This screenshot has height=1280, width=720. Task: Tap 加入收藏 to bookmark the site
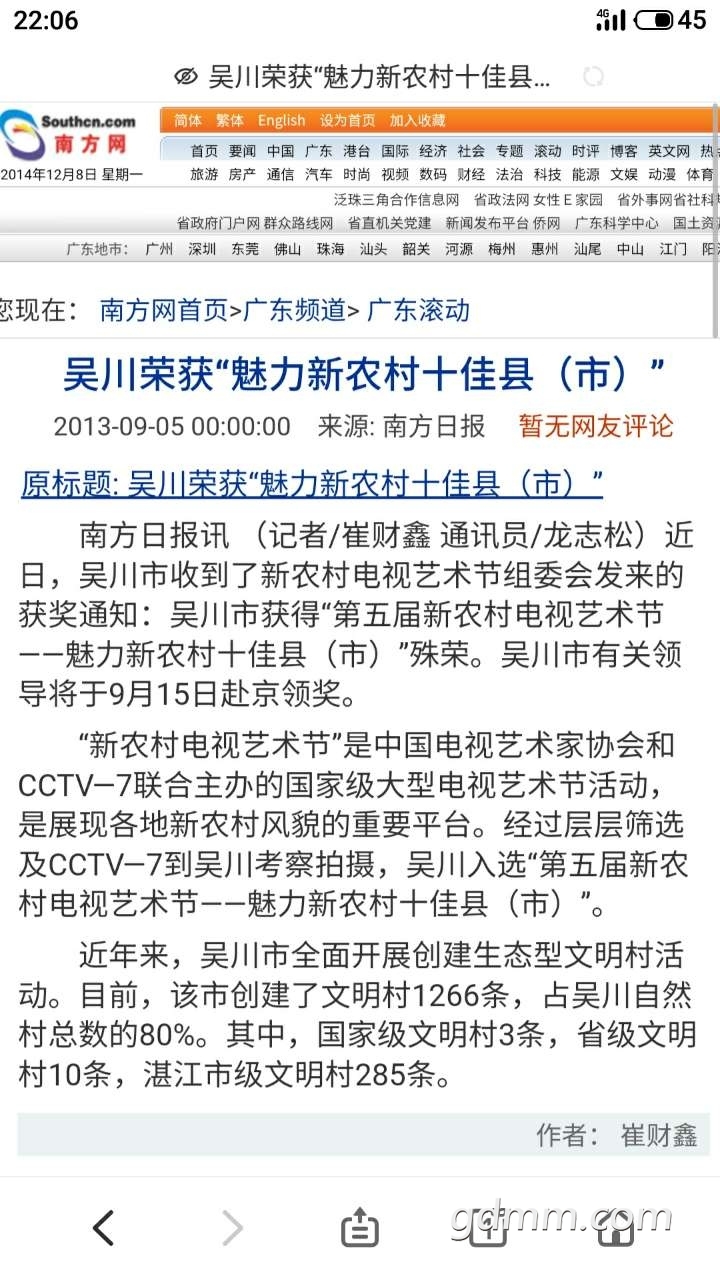pos(417,120)
